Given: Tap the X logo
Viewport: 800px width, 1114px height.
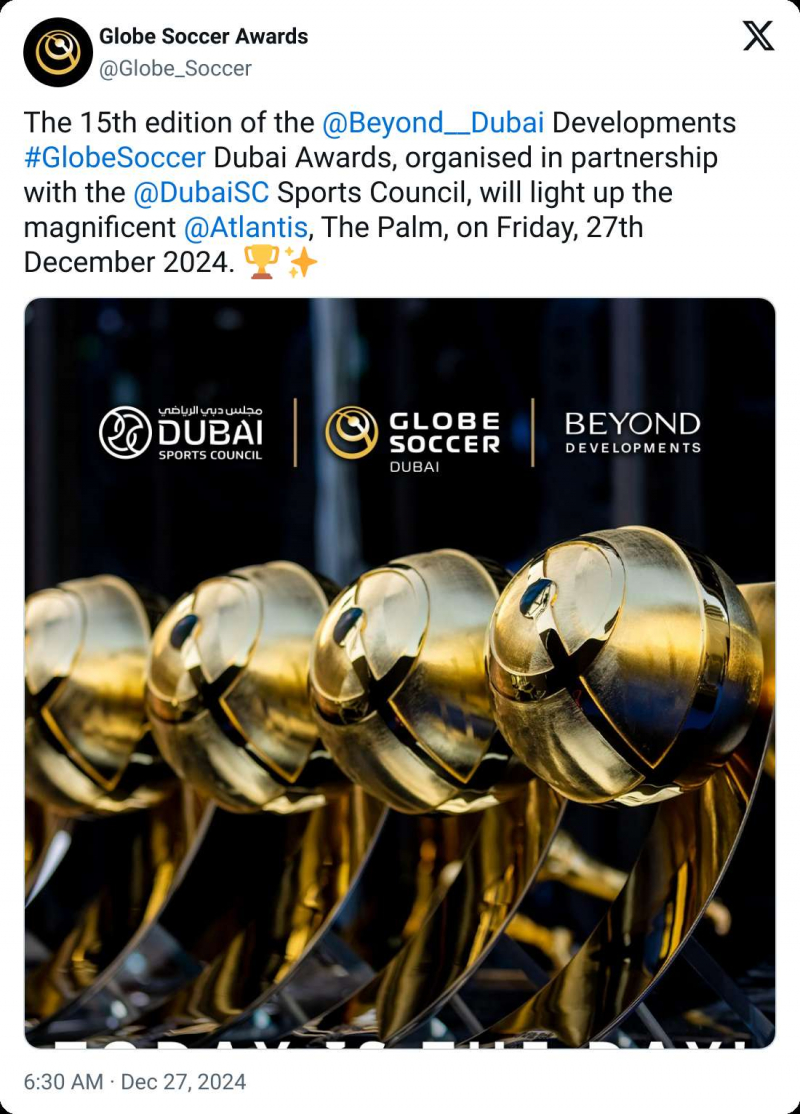Looking at the screenshot, I should [758, 37].
